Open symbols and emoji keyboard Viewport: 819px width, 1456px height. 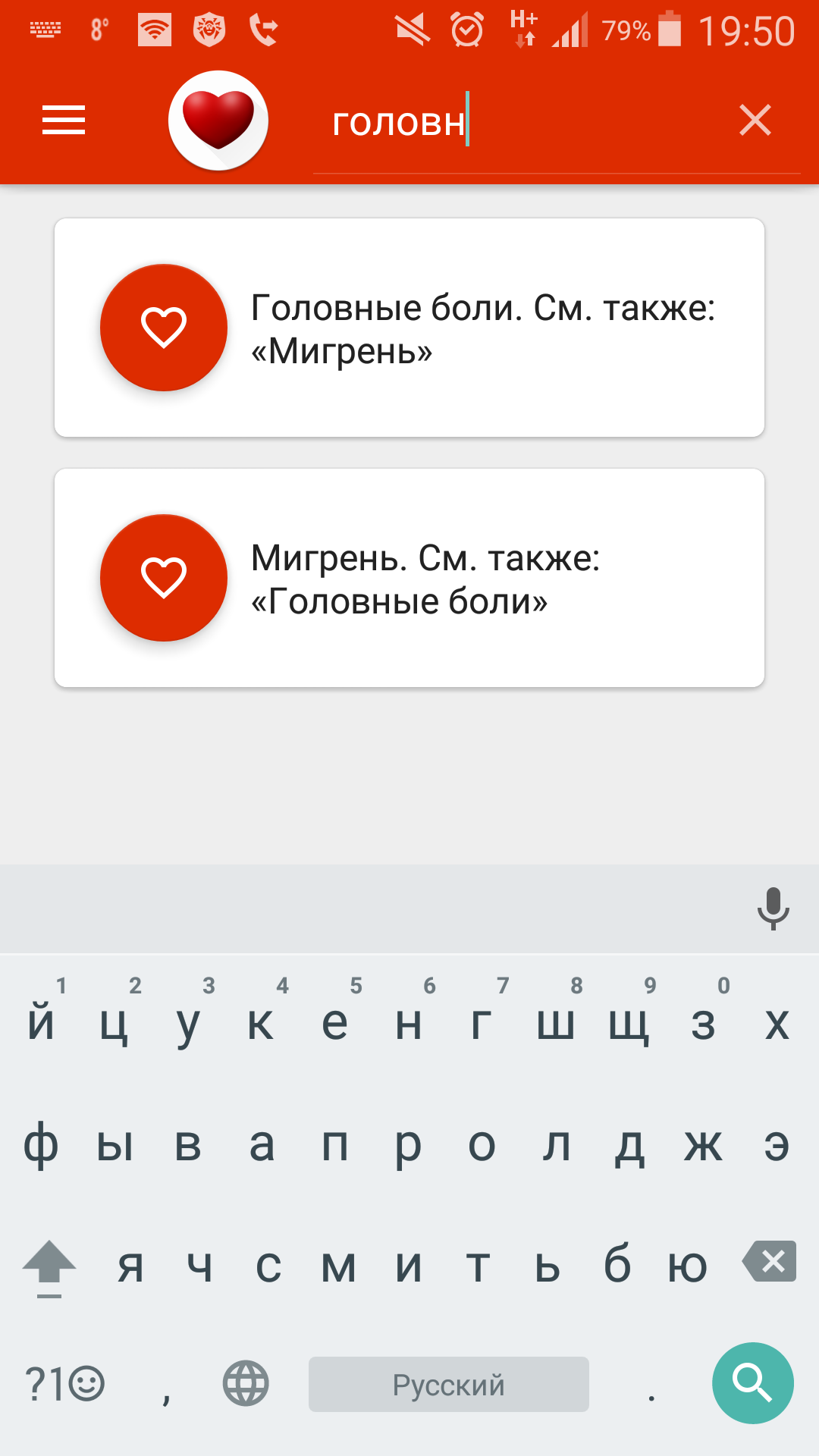tap(64, 1383)
